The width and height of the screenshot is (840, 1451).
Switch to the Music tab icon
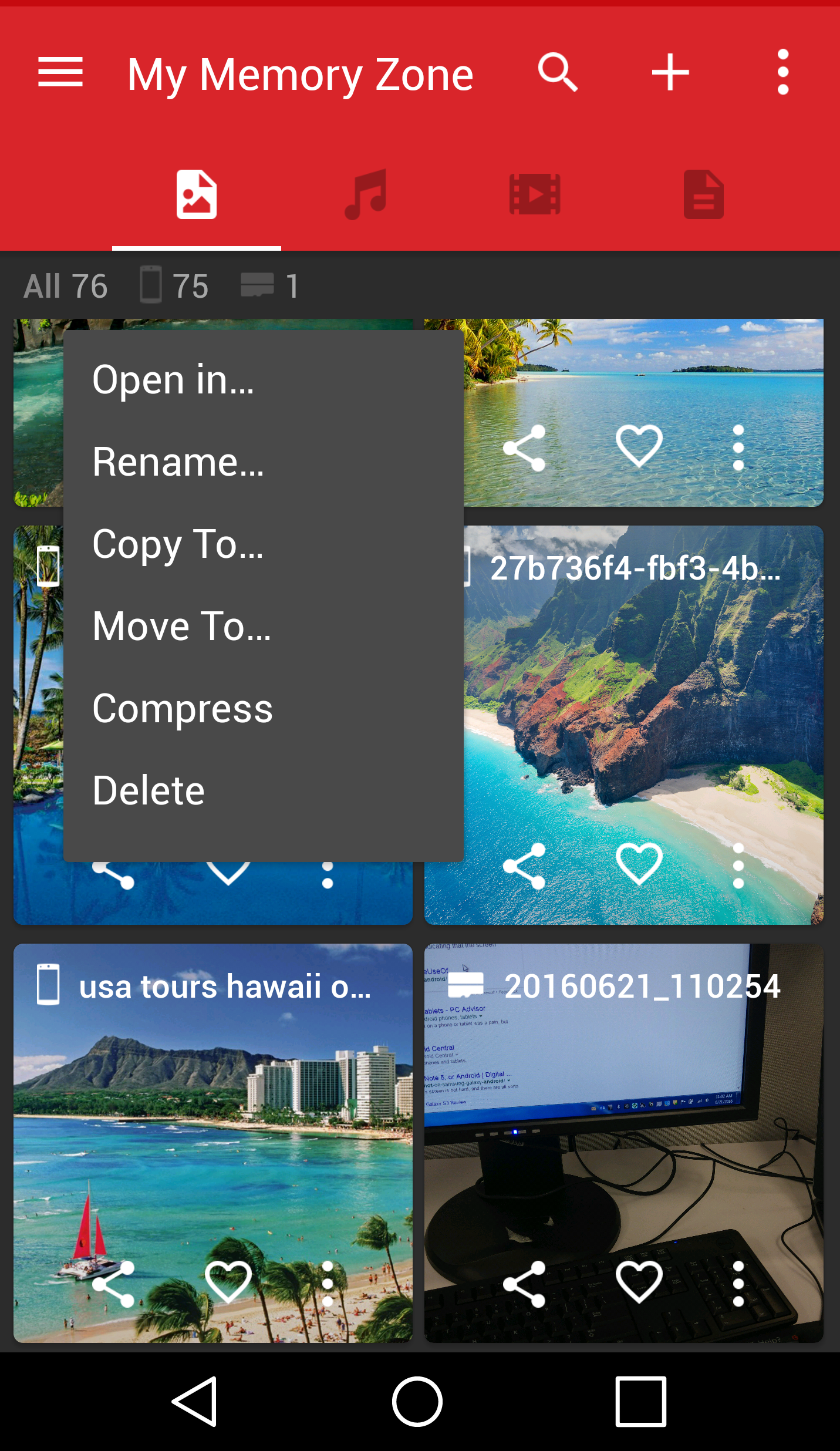tap(365, 195)
